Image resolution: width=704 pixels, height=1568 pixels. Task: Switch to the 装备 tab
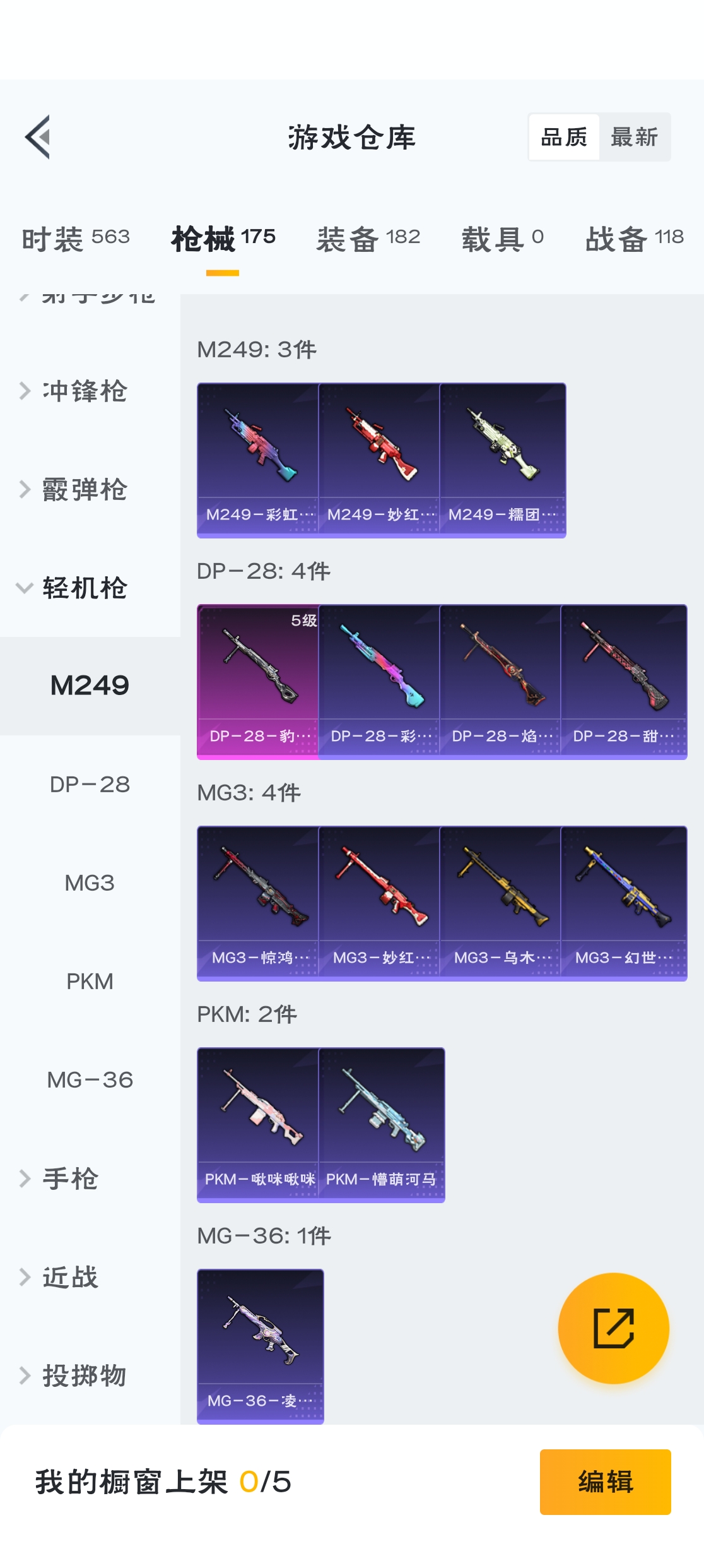coord(368,239)
